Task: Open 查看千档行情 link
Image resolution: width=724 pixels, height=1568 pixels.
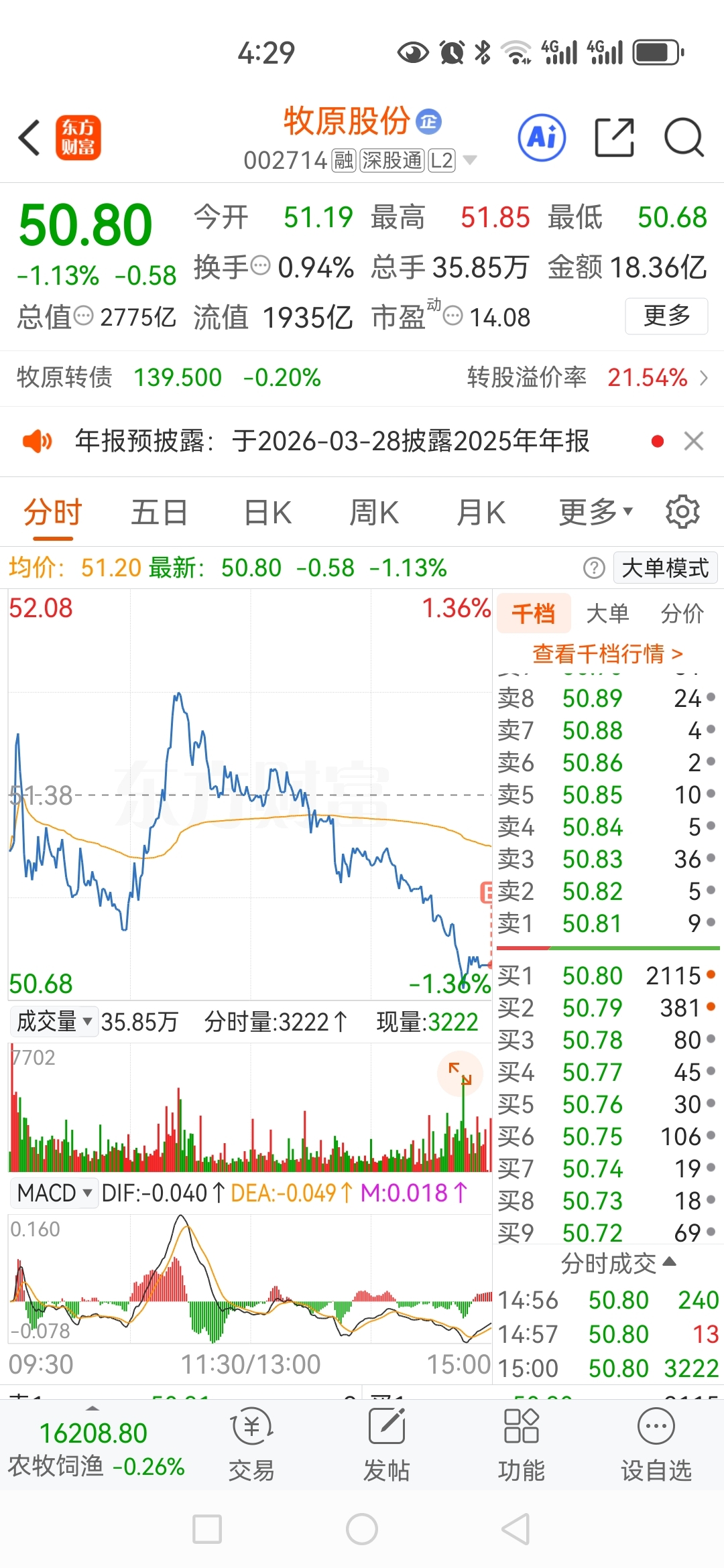Action: 607,653
